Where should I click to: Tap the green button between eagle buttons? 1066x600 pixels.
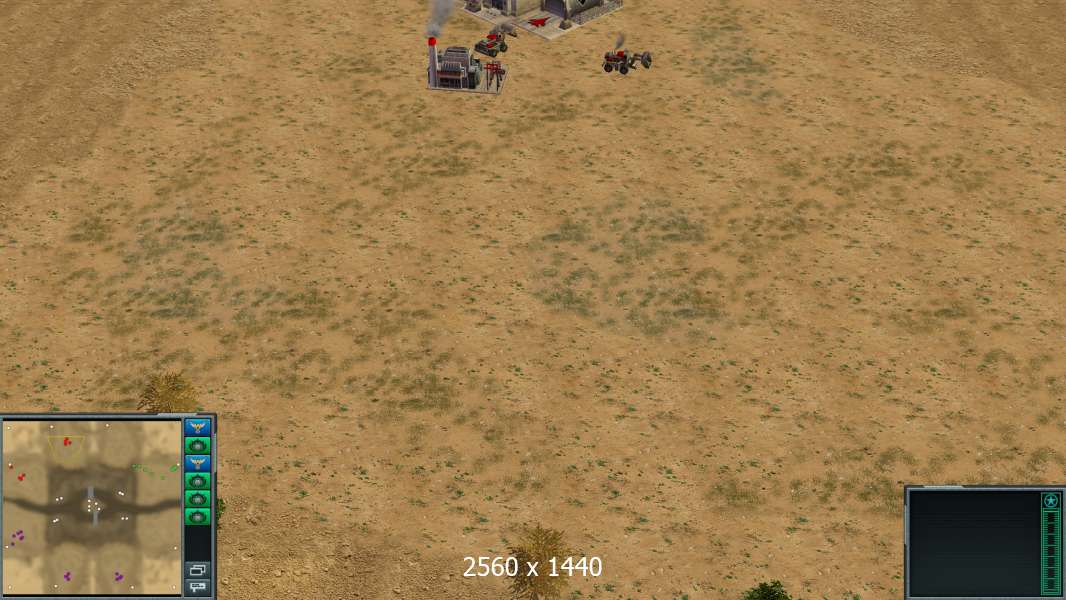point(198,444)
